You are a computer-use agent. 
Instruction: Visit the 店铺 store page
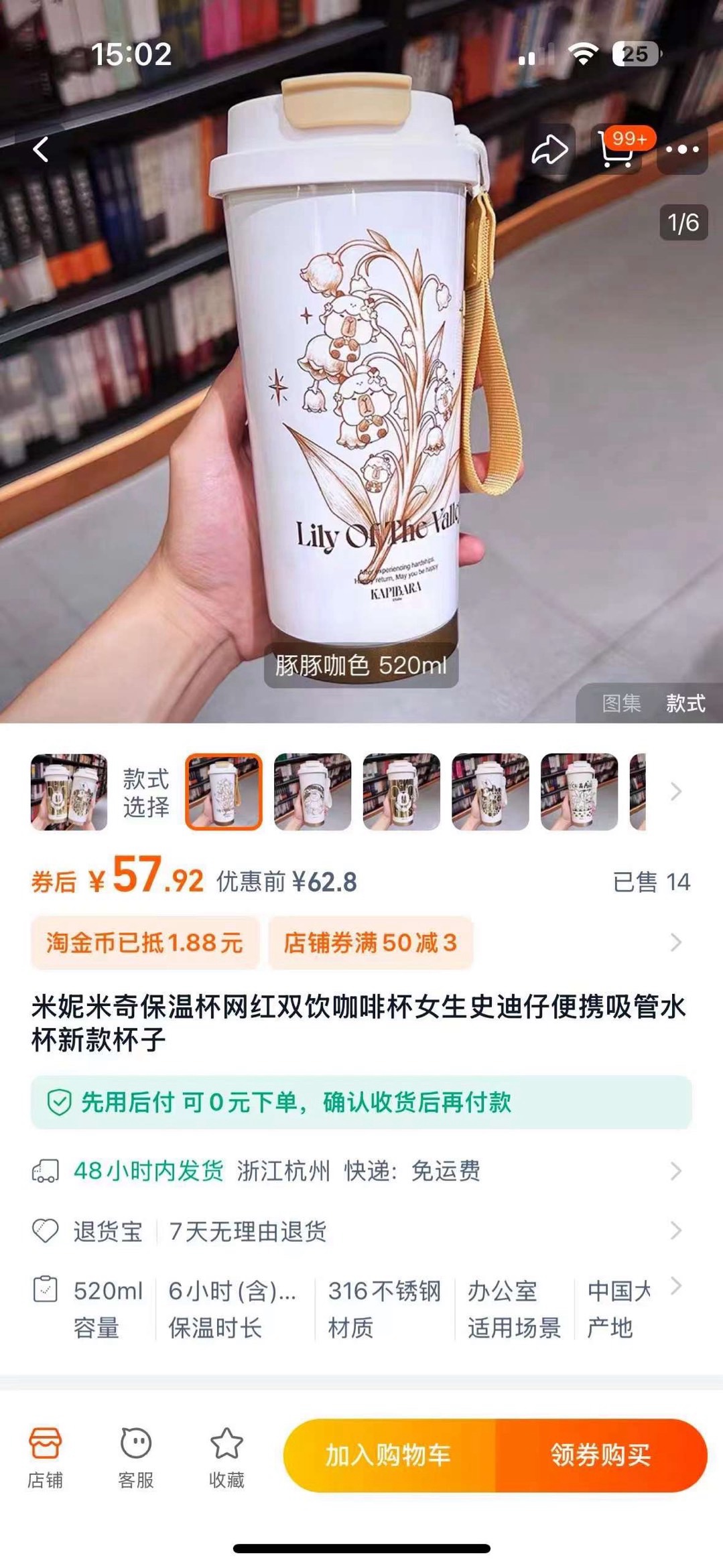(x=45, y=1456)
